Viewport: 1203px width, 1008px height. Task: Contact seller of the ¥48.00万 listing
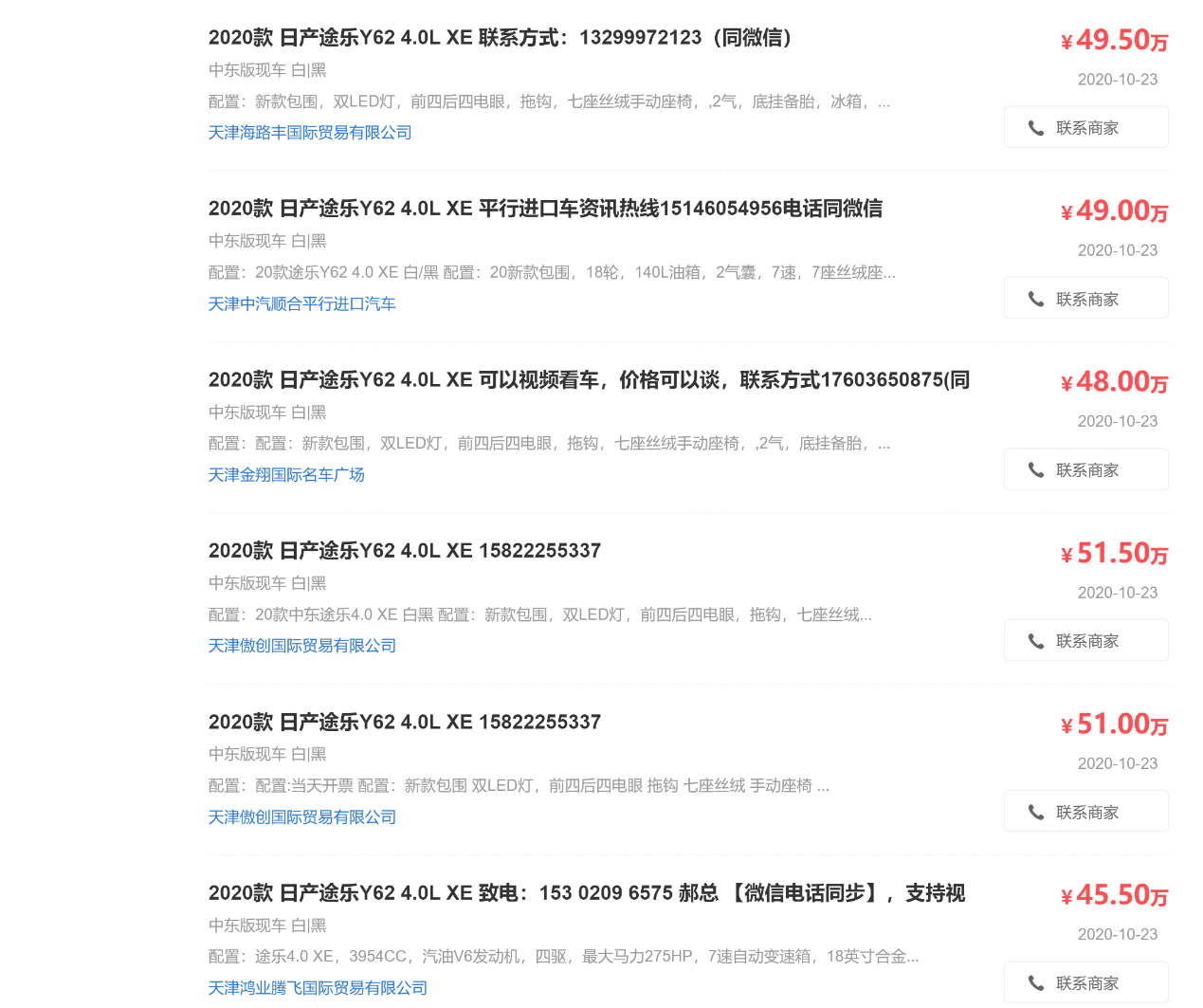click(1085, 470)
